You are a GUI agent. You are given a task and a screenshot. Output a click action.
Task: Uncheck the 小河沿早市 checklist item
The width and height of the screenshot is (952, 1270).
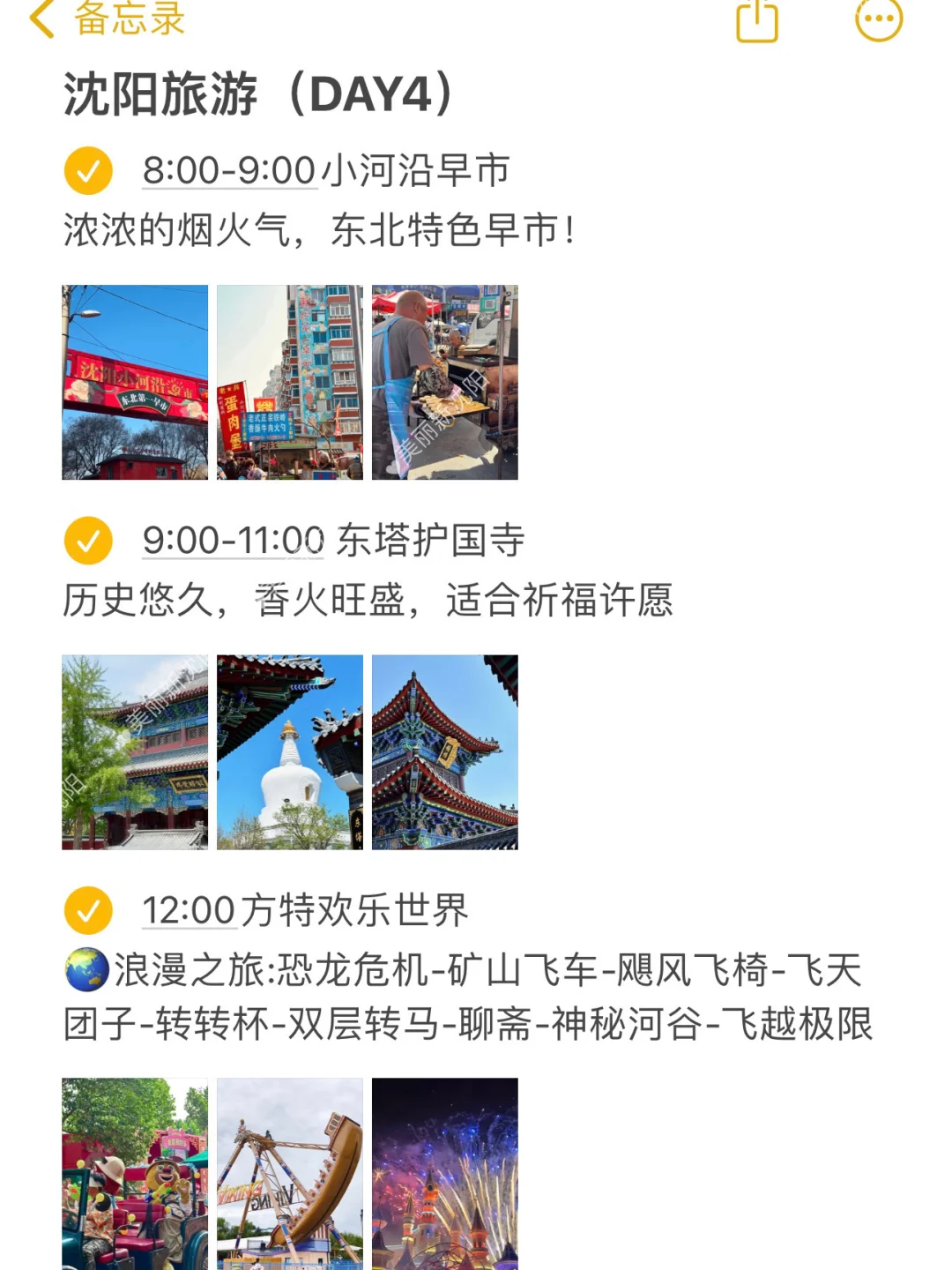pos(88,170)
